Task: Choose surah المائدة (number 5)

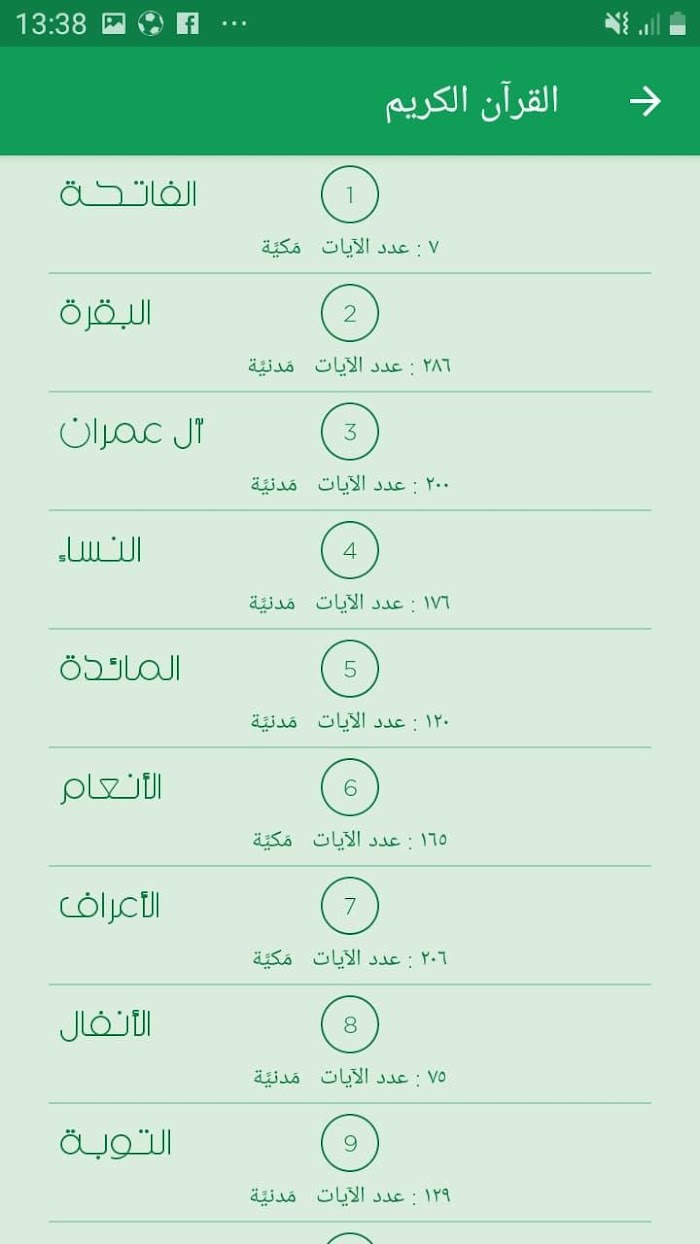Action: coord(350,688)
